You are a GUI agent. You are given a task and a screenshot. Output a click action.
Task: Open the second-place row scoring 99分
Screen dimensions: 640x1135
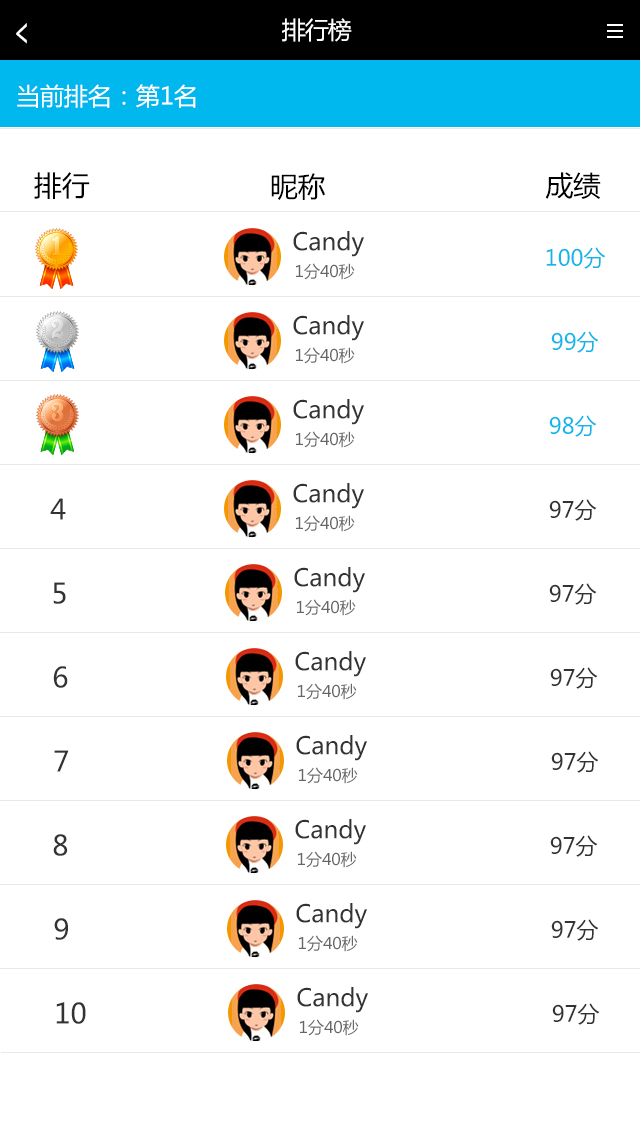(320, 339)
